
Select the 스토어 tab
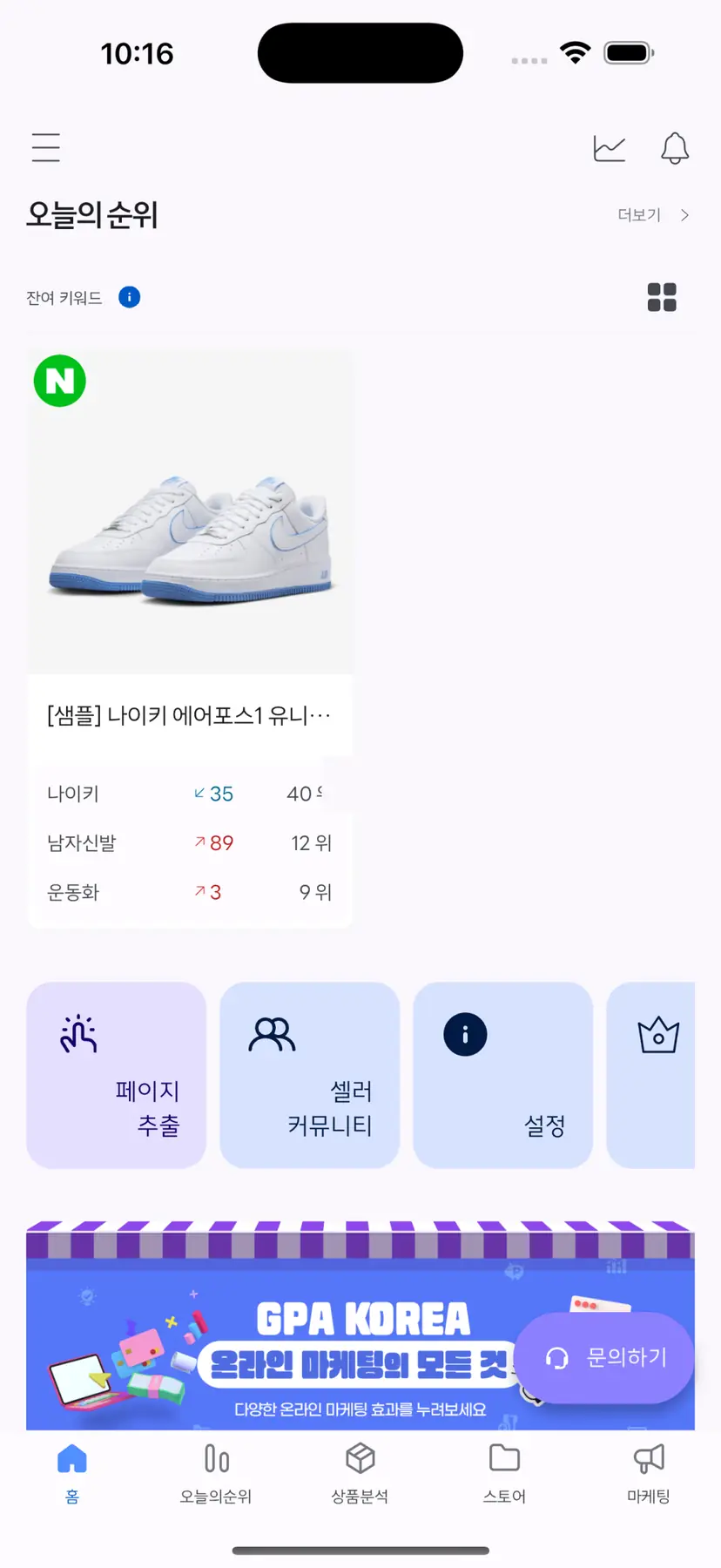tap(504, 1472)
